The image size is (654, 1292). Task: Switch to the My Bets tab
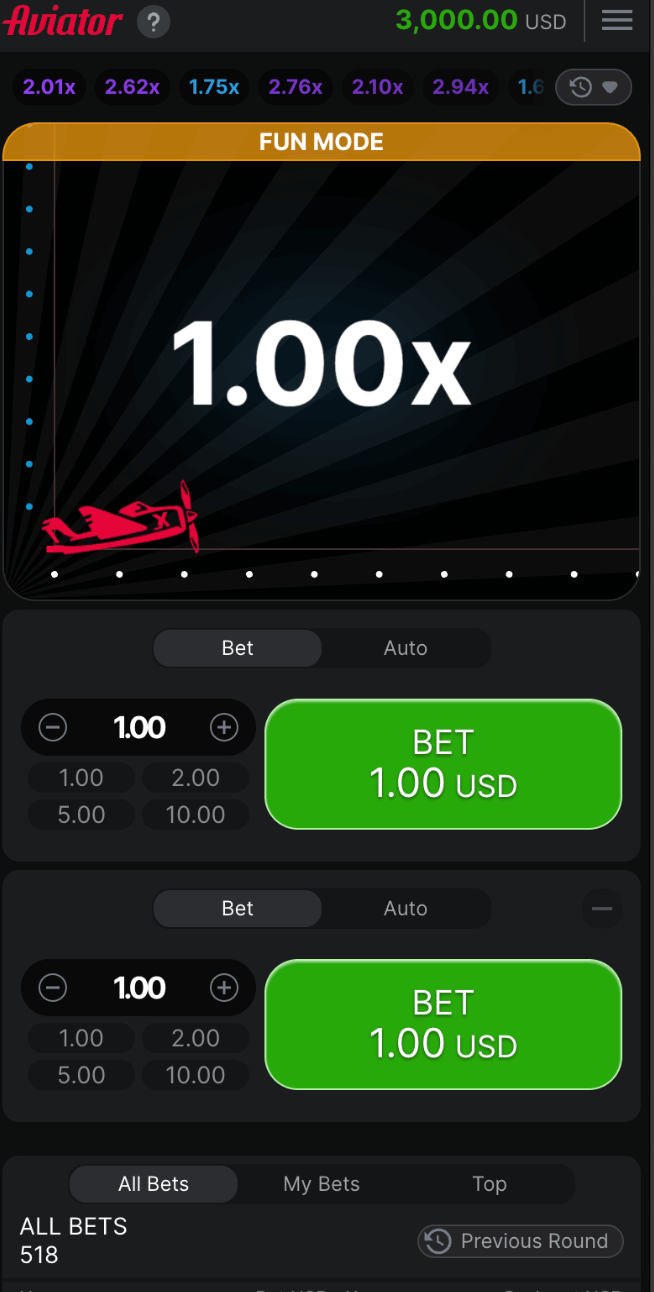321,1184
